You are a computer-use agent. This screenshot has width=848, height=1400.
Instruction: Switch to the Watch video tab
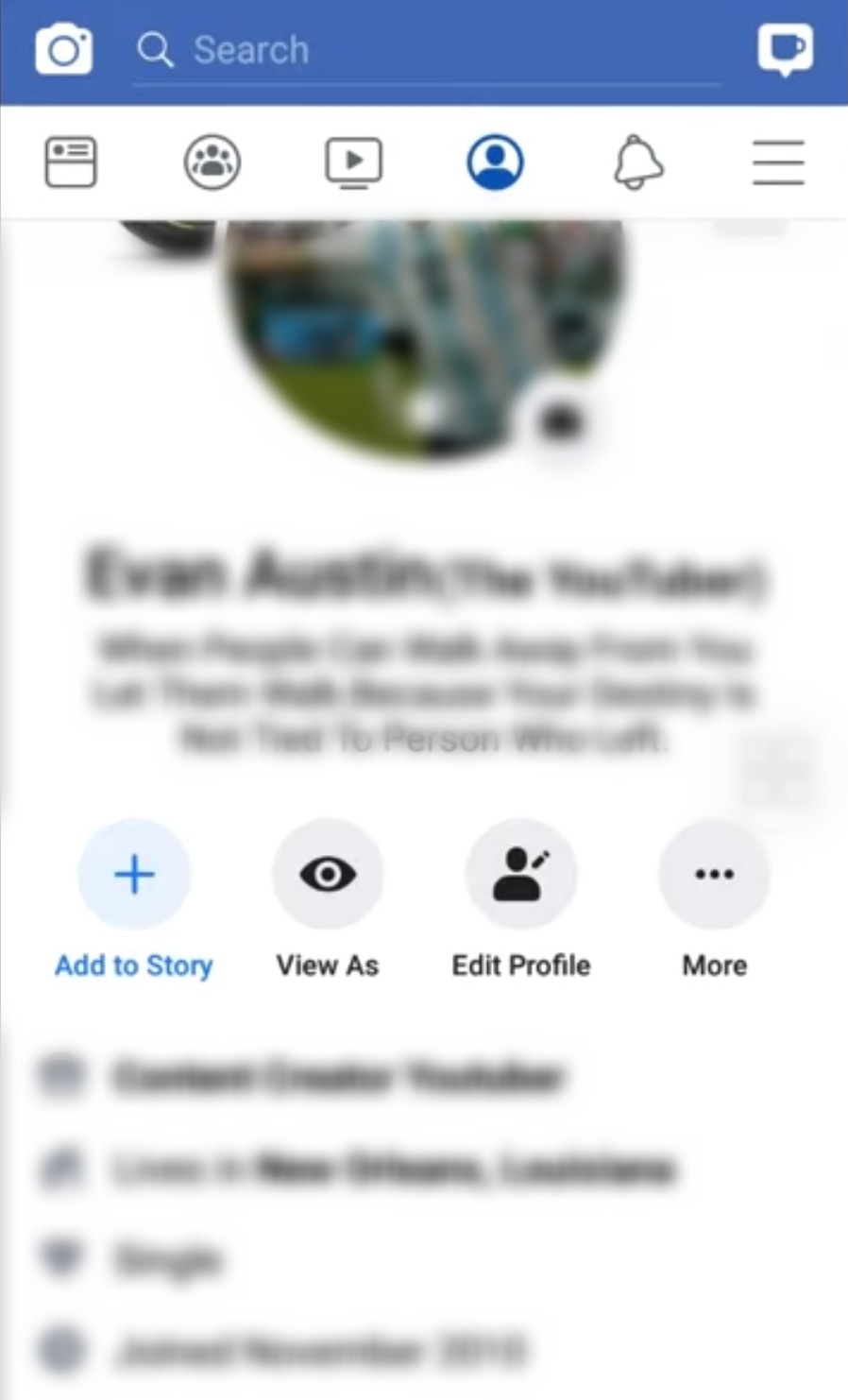click(353, 162)
